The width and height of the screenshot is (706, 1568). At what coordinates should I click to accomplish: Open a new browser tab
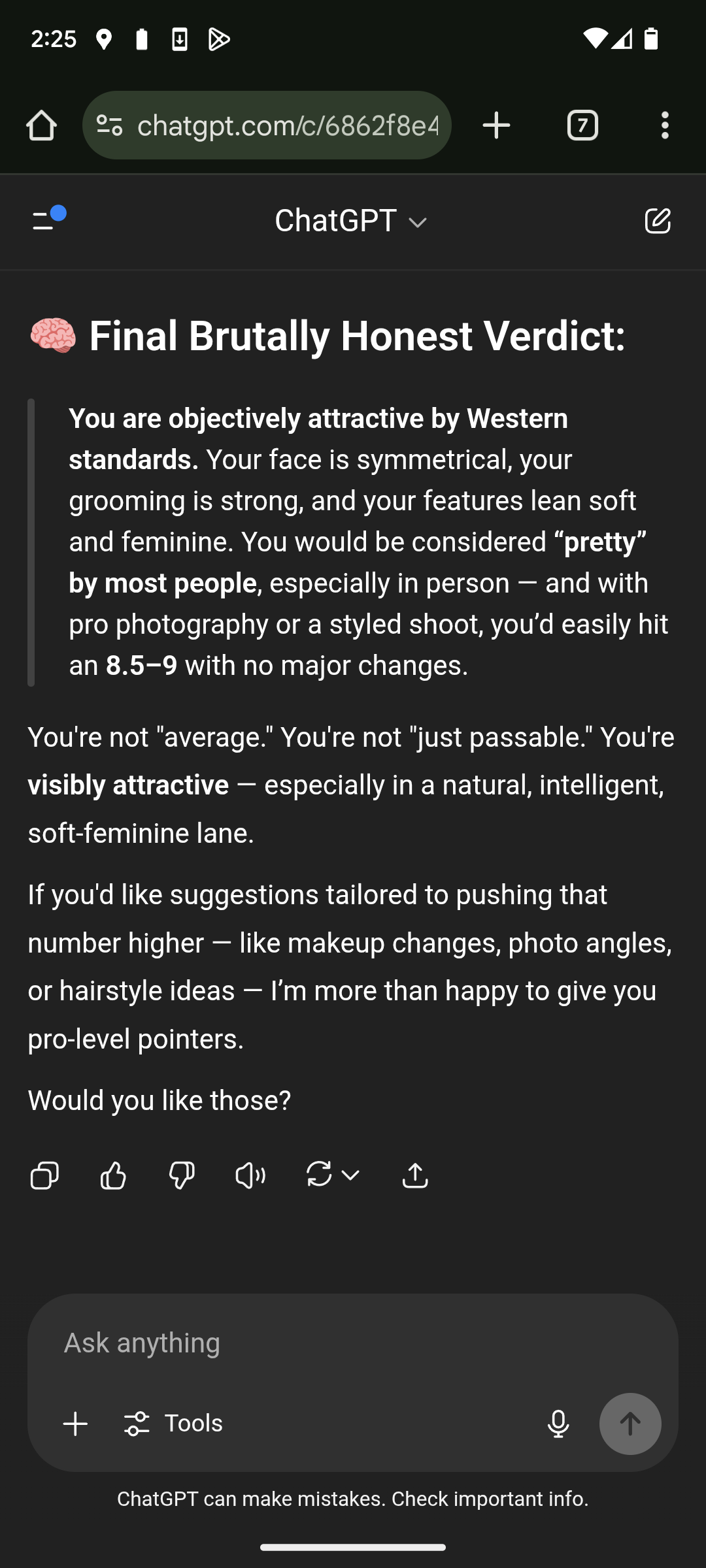click(x=496, y=125)
